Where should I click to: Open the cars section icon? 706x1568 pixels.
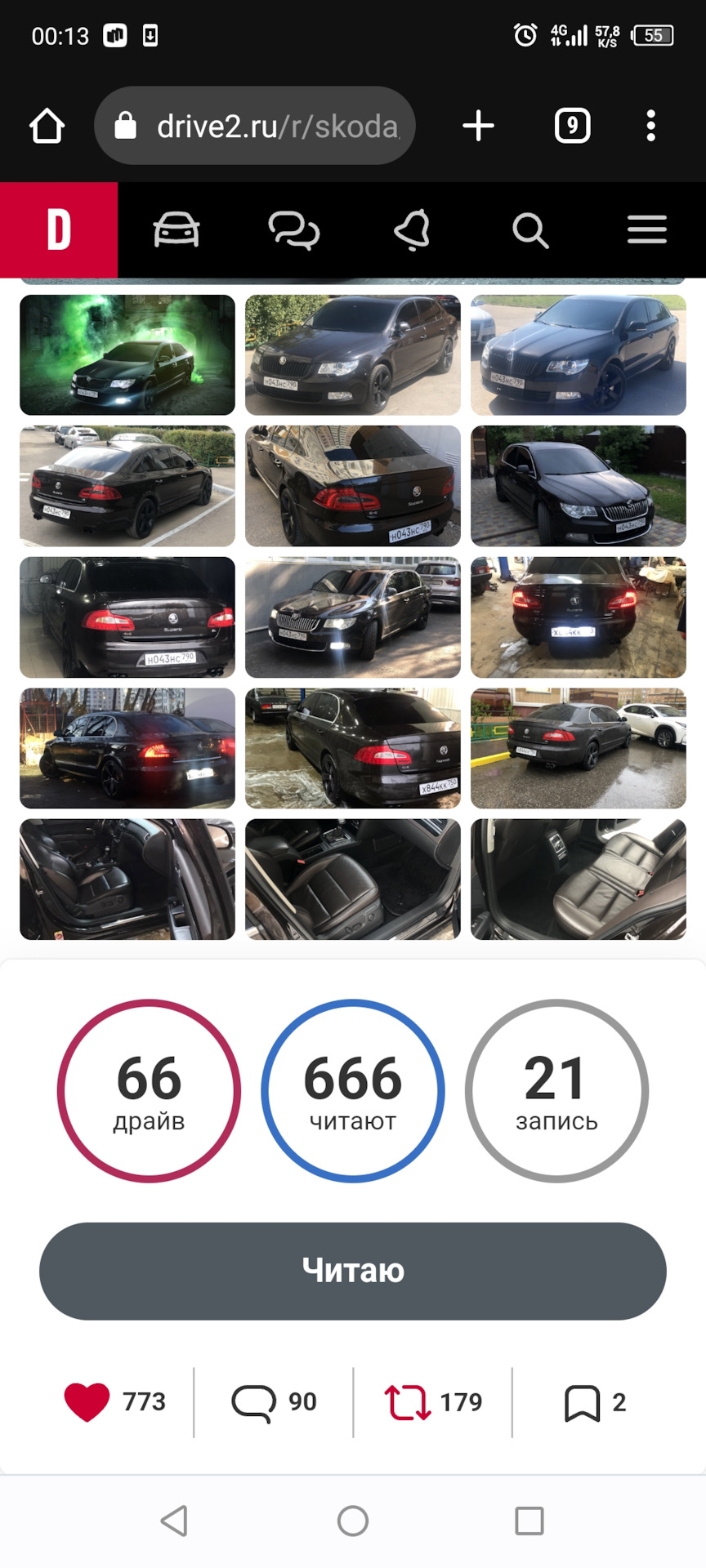point(176,229)
